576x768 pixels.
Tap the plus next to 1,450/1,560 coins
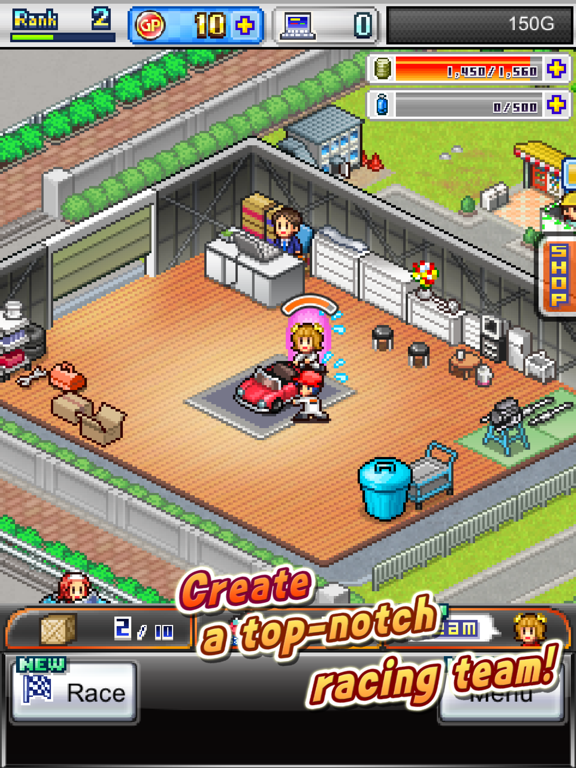pos(557,70)
